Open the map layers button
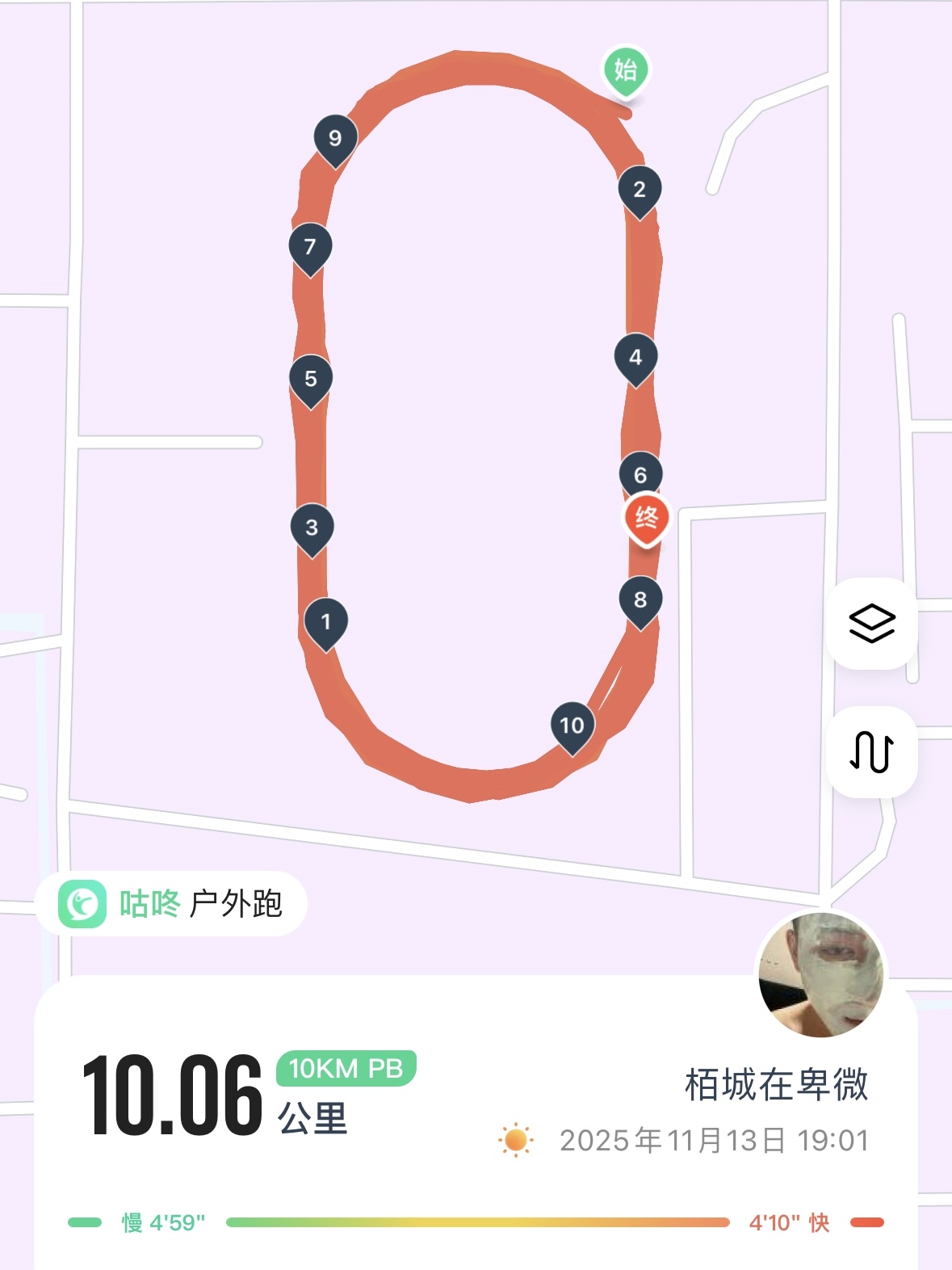Viewport: 952px width, 1270px height. click(x=872, y=623)
